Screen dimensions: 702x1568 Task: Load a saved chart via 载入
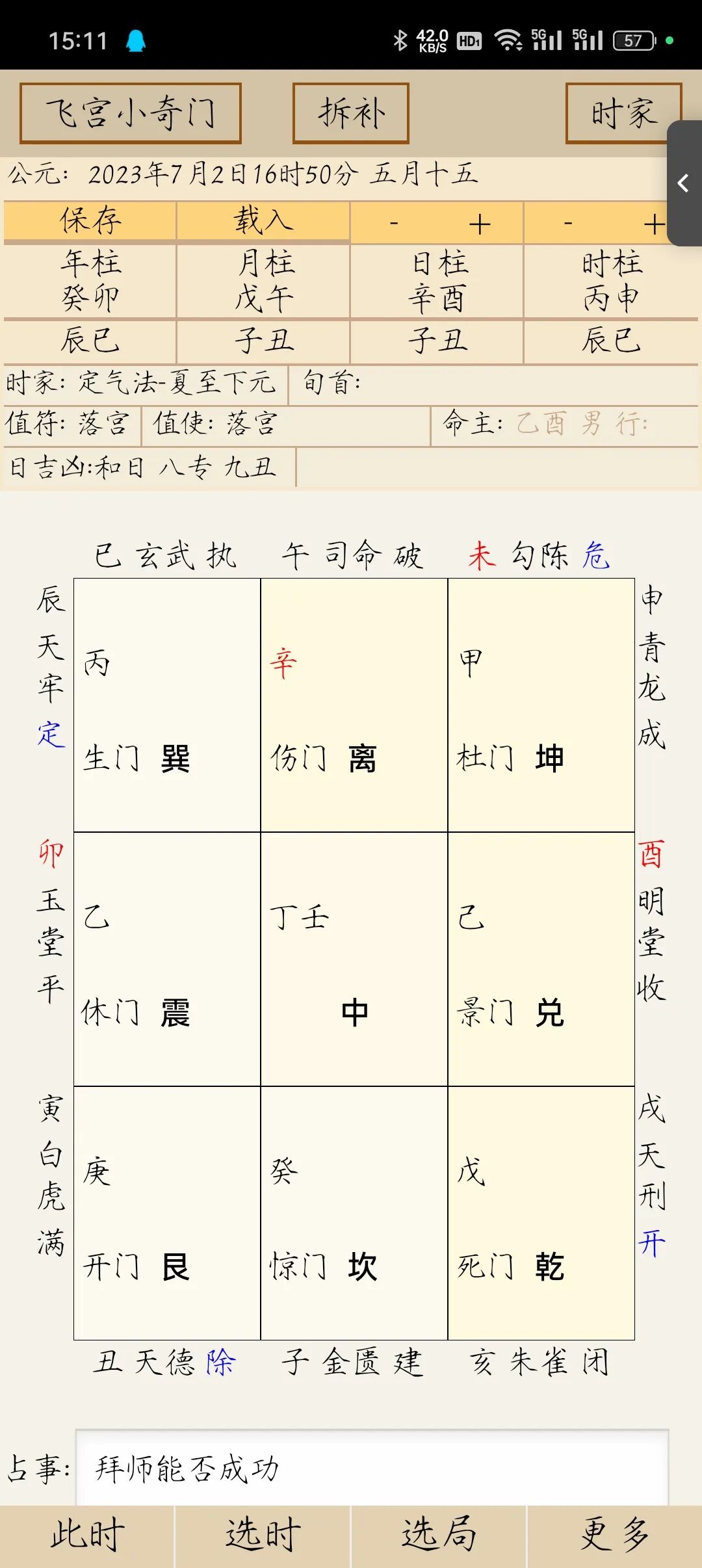click(x=263, y=221)
